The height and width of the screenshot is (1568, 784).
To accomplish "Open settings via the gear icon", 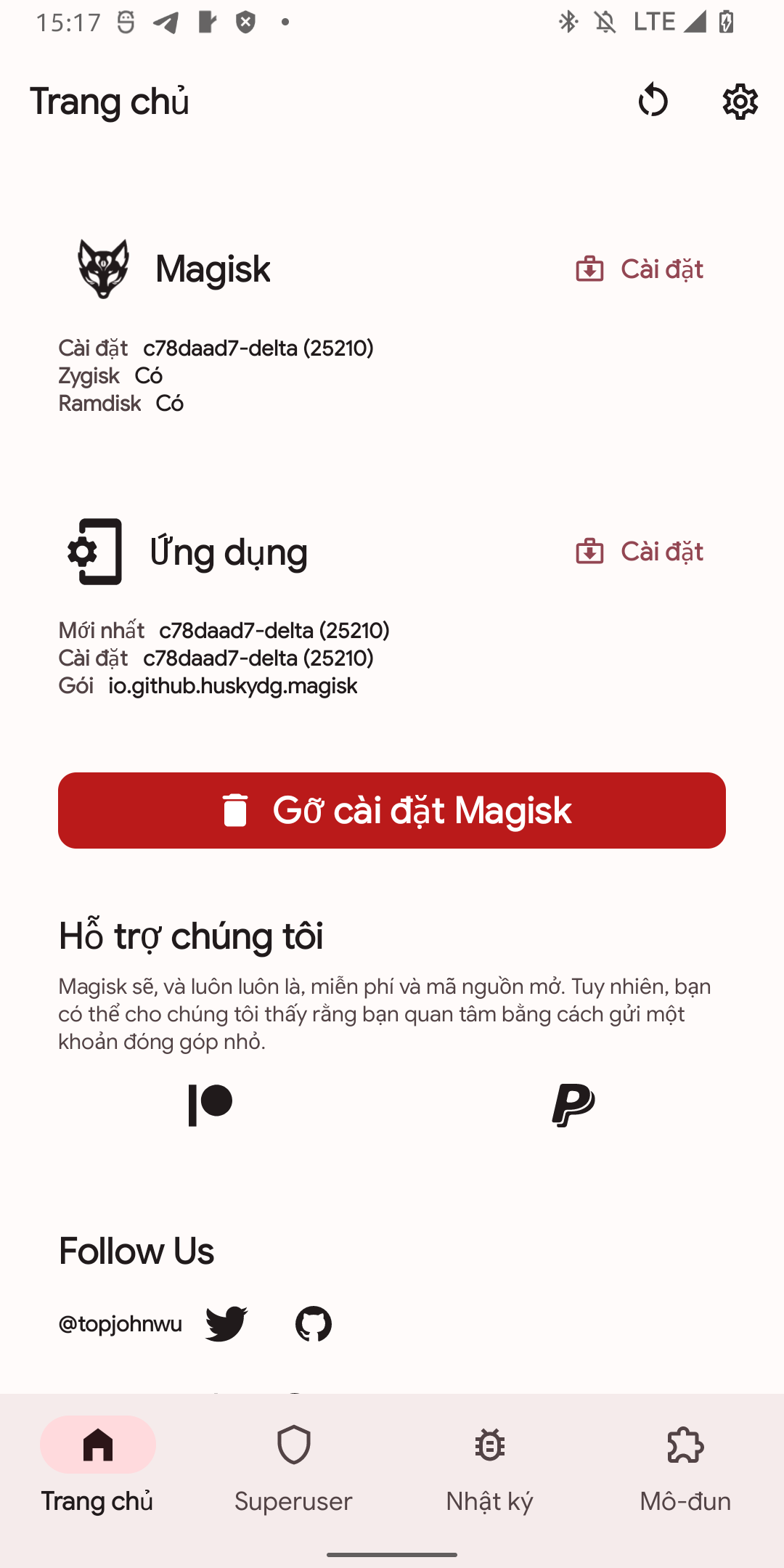I will click(740, 101).
